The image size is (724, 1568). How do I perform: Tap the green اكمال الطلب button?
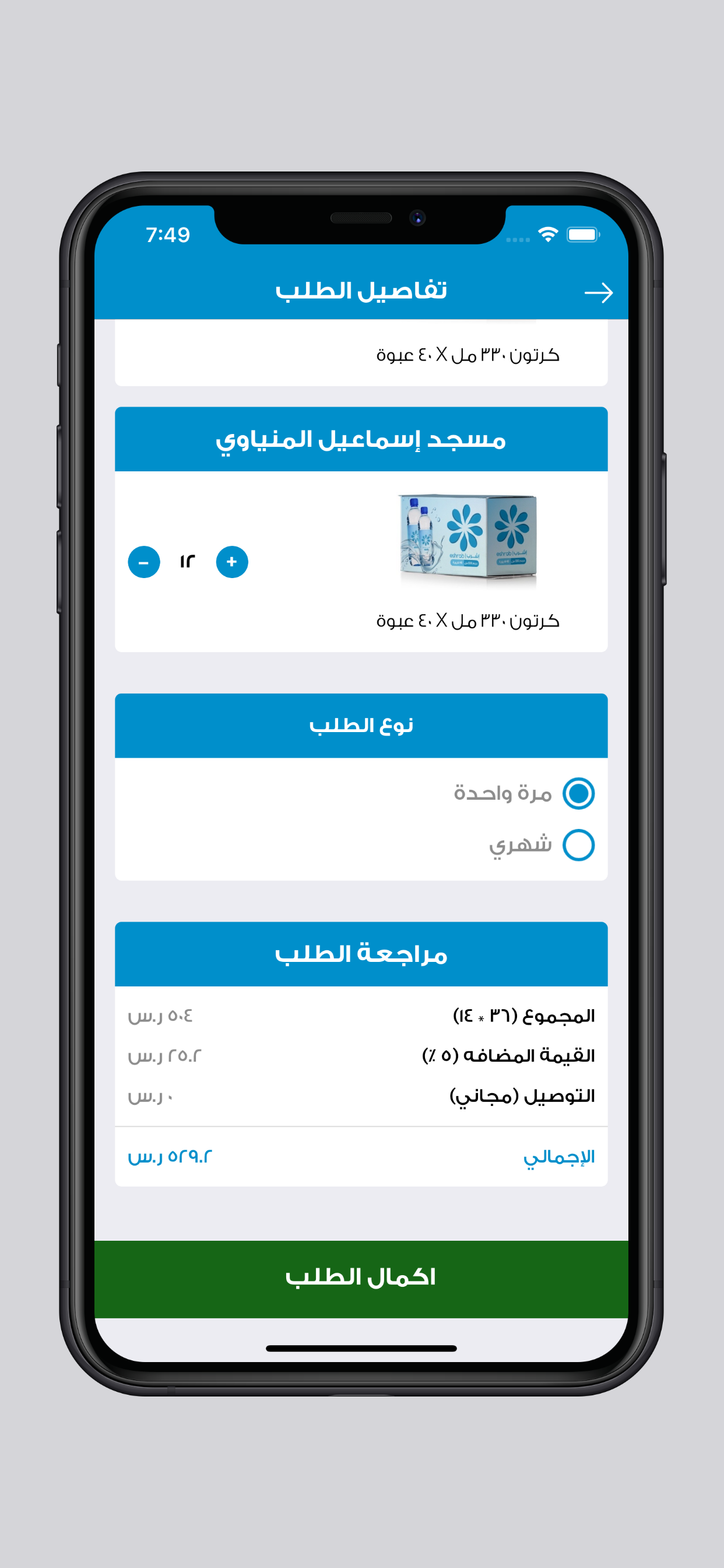tap(361, 1277)
